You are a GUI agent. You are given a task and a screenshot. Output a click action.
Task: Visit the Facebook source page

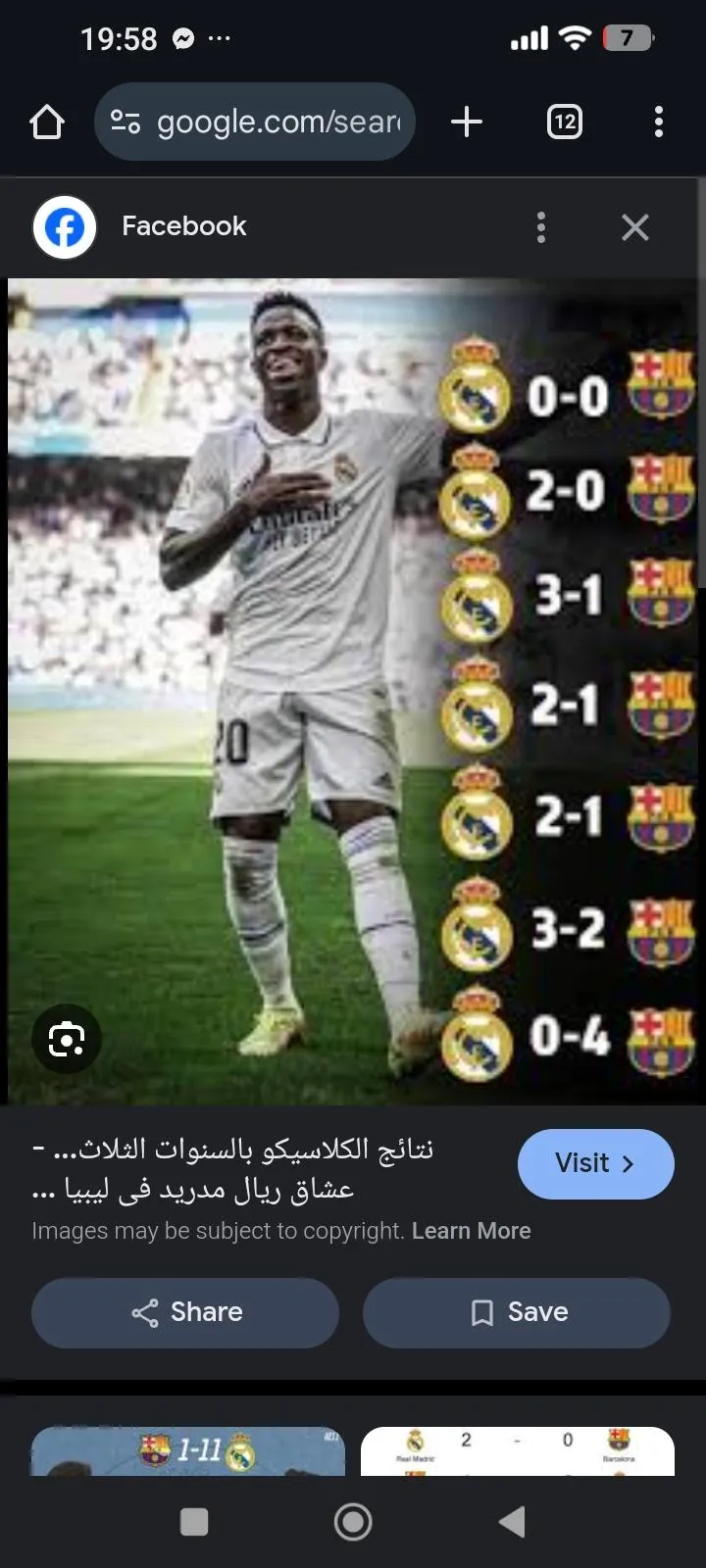[595, 1164]
